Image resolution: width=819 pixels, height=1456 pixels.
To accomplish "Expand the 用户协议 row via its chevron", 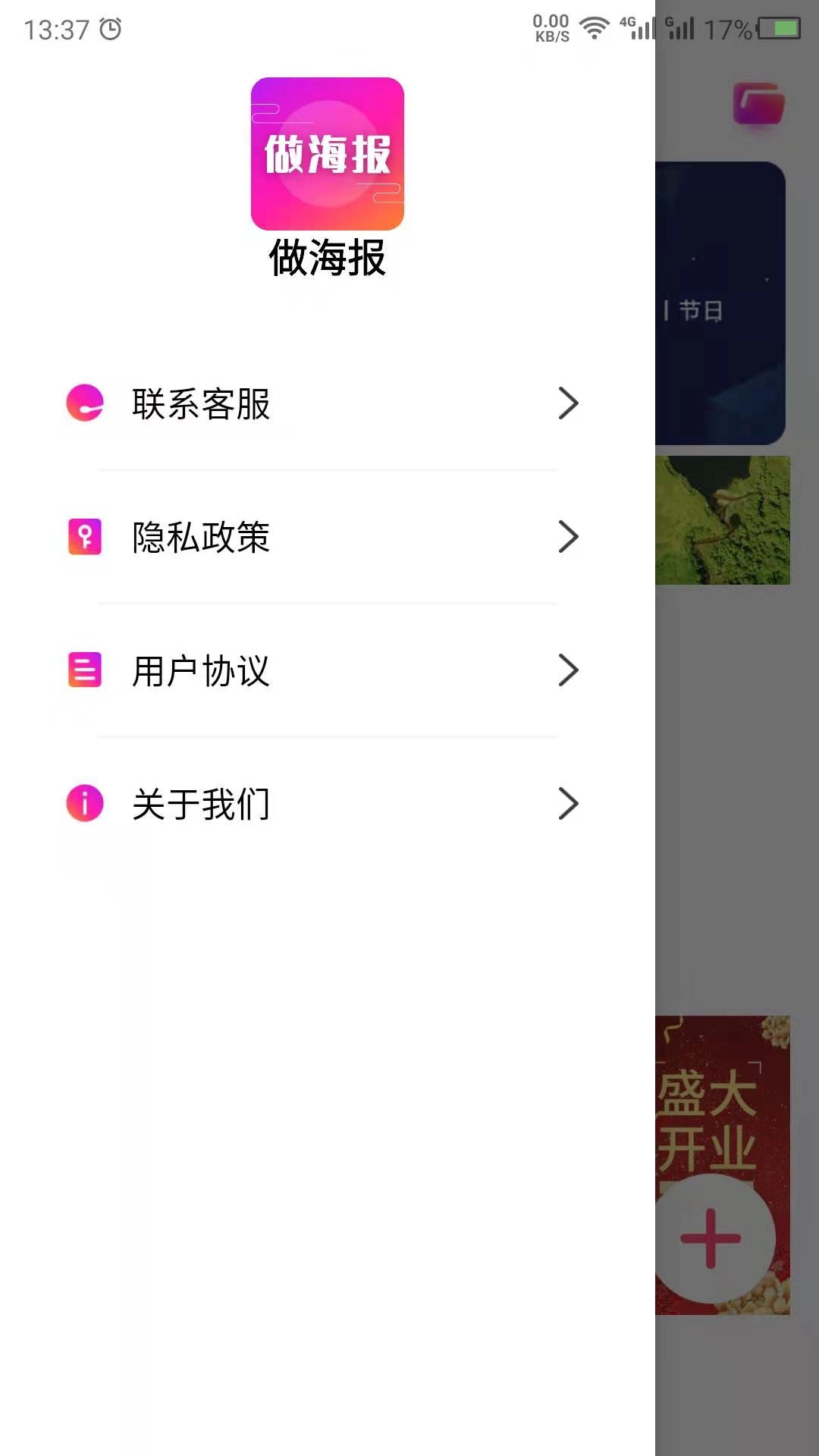I will point(569,670).
